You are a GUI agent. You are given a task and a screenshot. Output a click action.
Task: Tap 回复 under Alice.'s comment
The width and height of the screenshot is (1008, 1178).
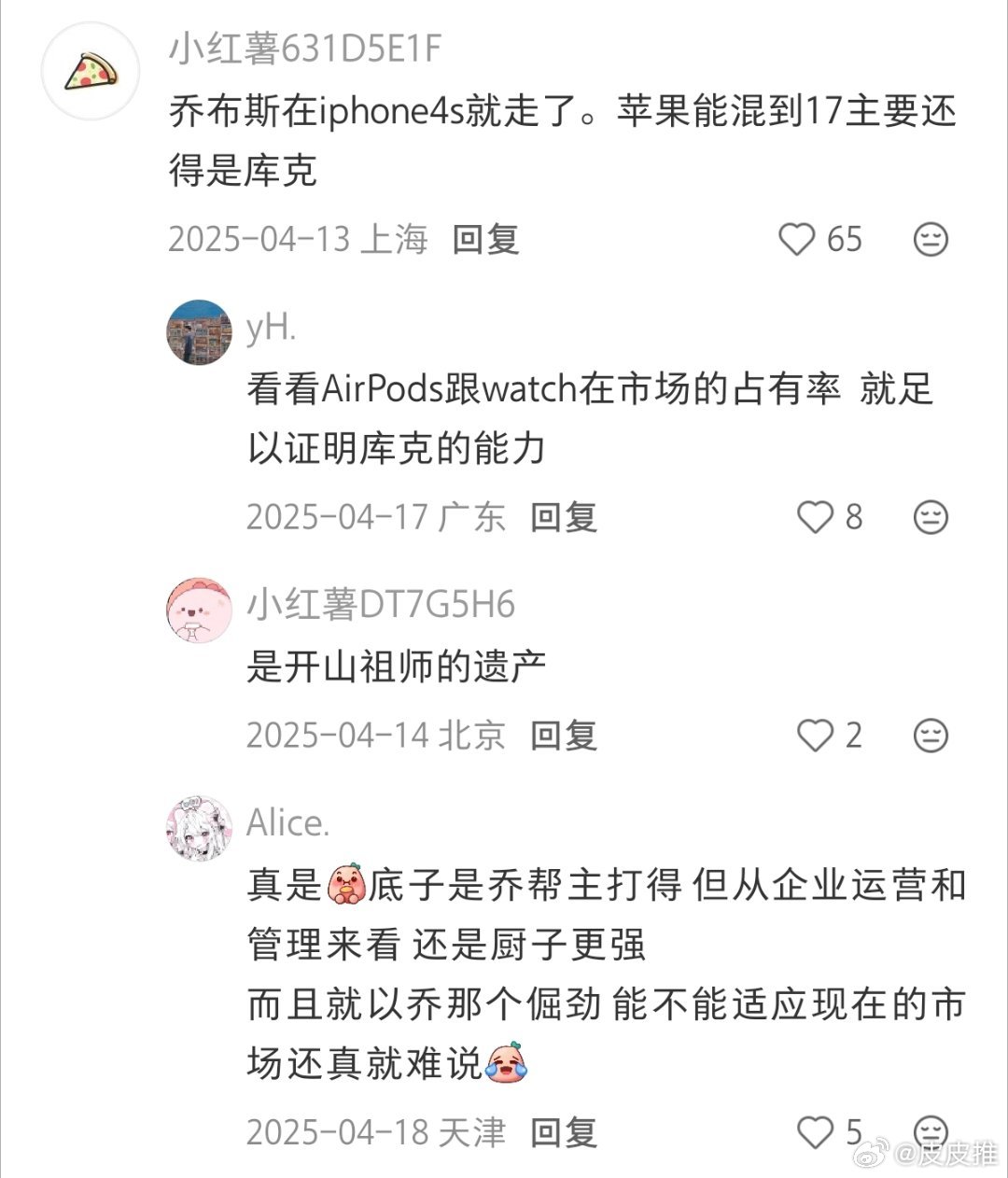[562, 1133]
